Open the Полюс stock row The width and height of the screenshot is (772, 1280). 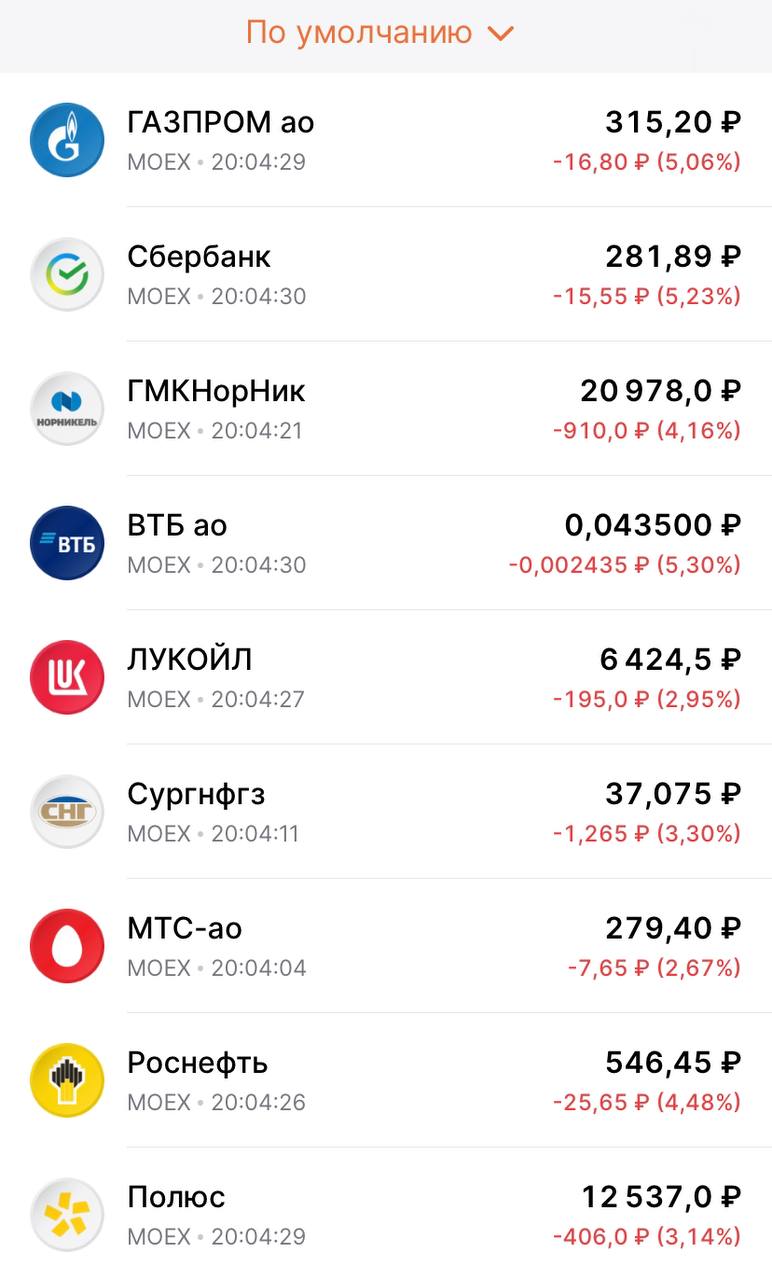coord(386,1214)
